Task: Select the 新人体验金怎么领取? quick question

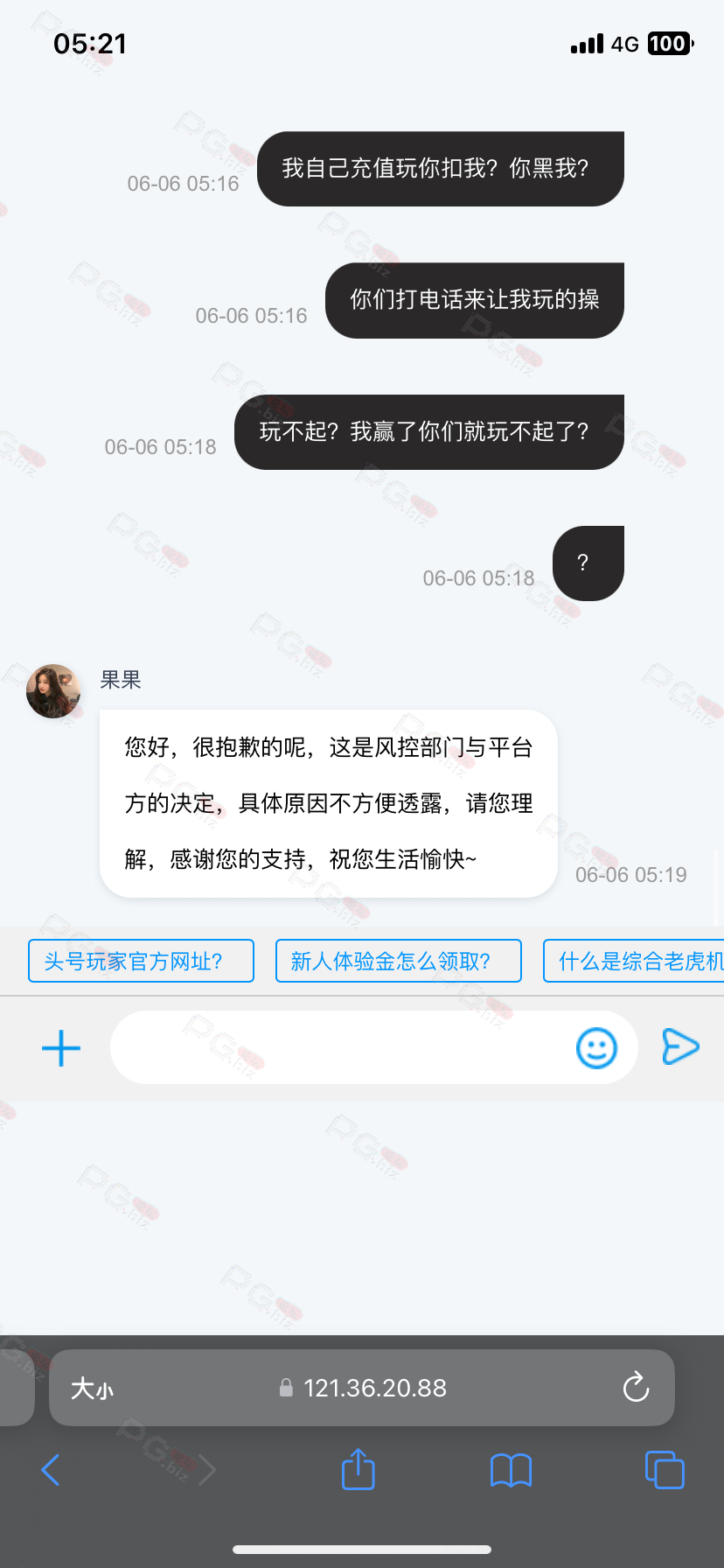Action: coord(399,961)
